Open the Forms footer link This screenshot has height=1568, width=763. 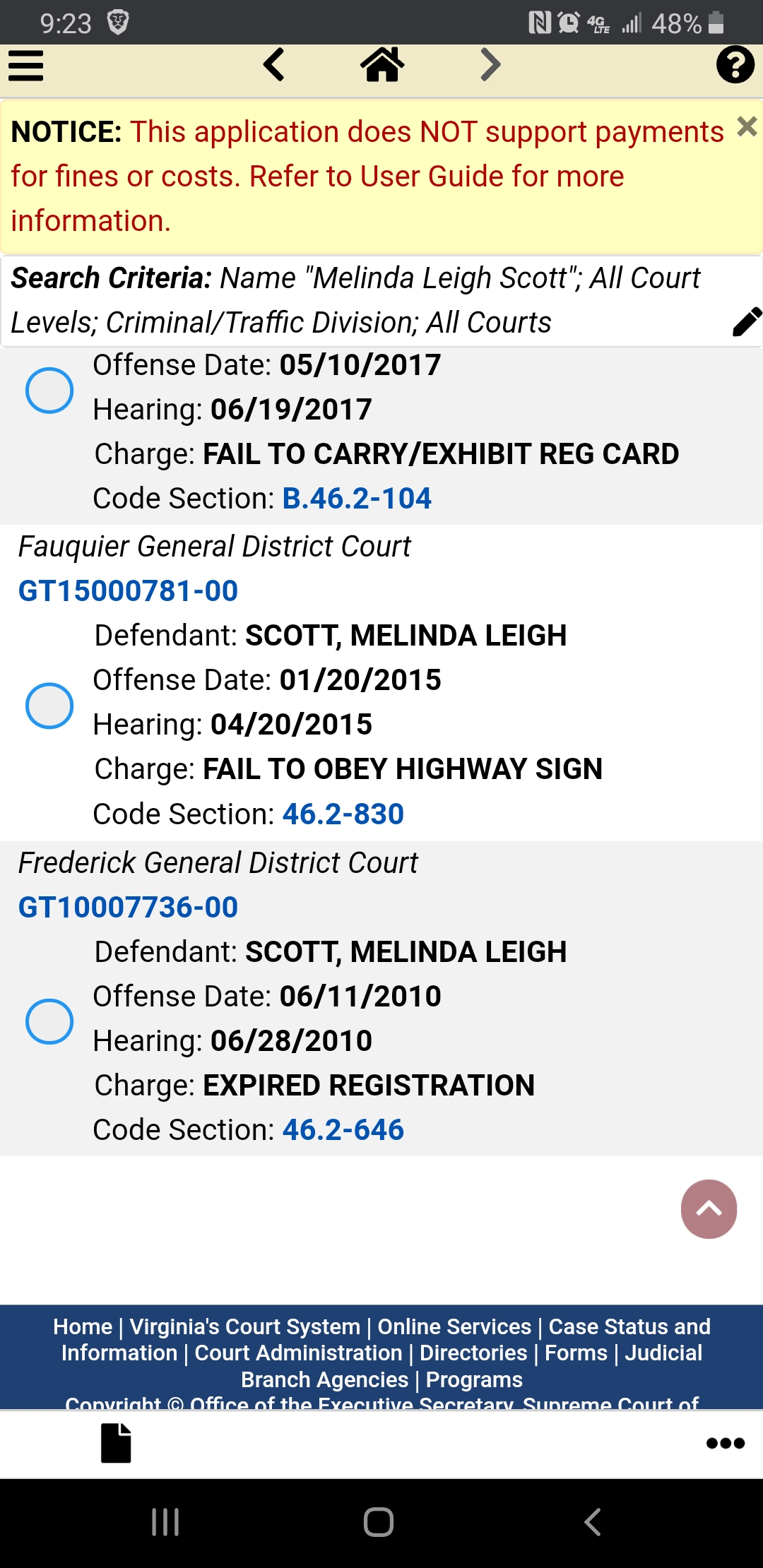tap(576, 1353)
